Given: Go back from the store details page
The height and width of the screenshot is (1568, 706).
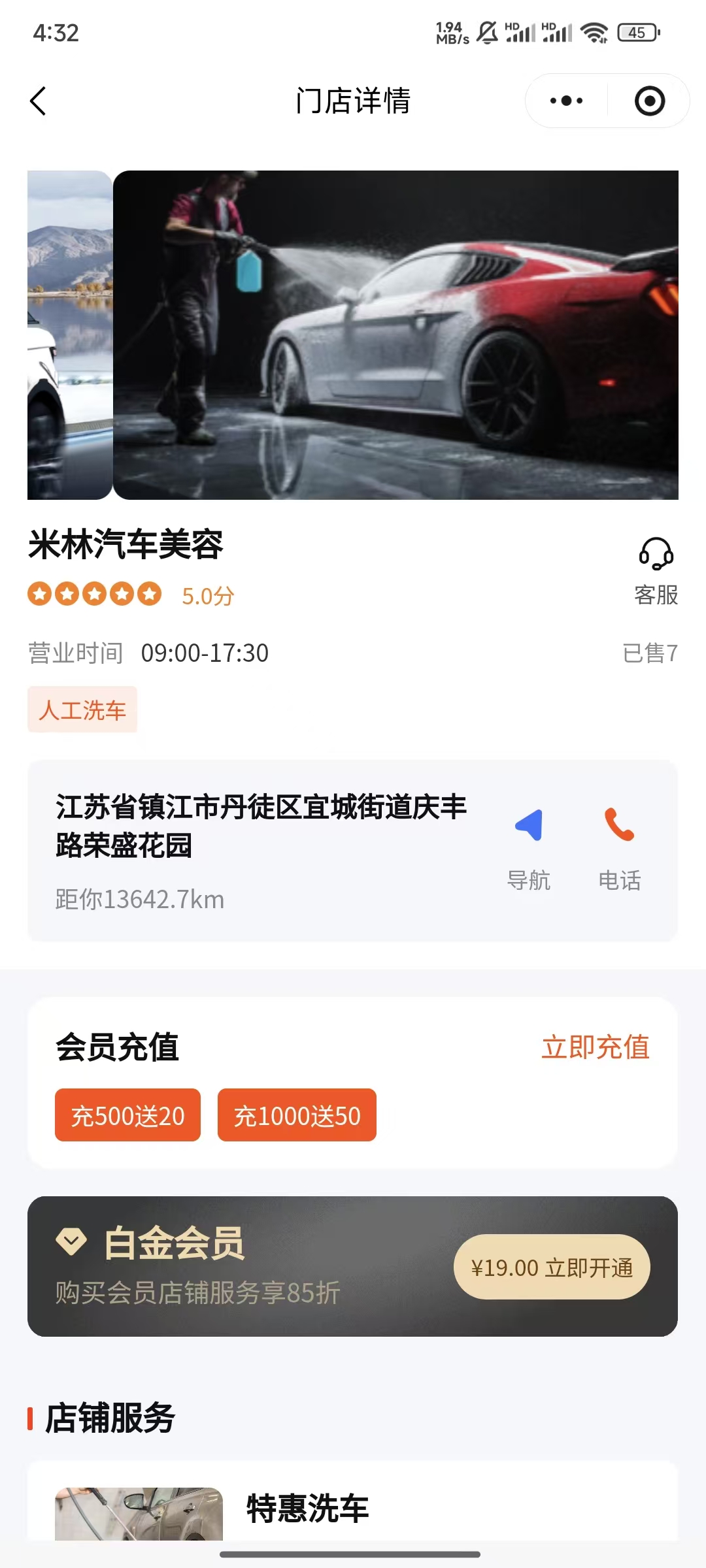Looking at the screenshot, I should [39, 101].
